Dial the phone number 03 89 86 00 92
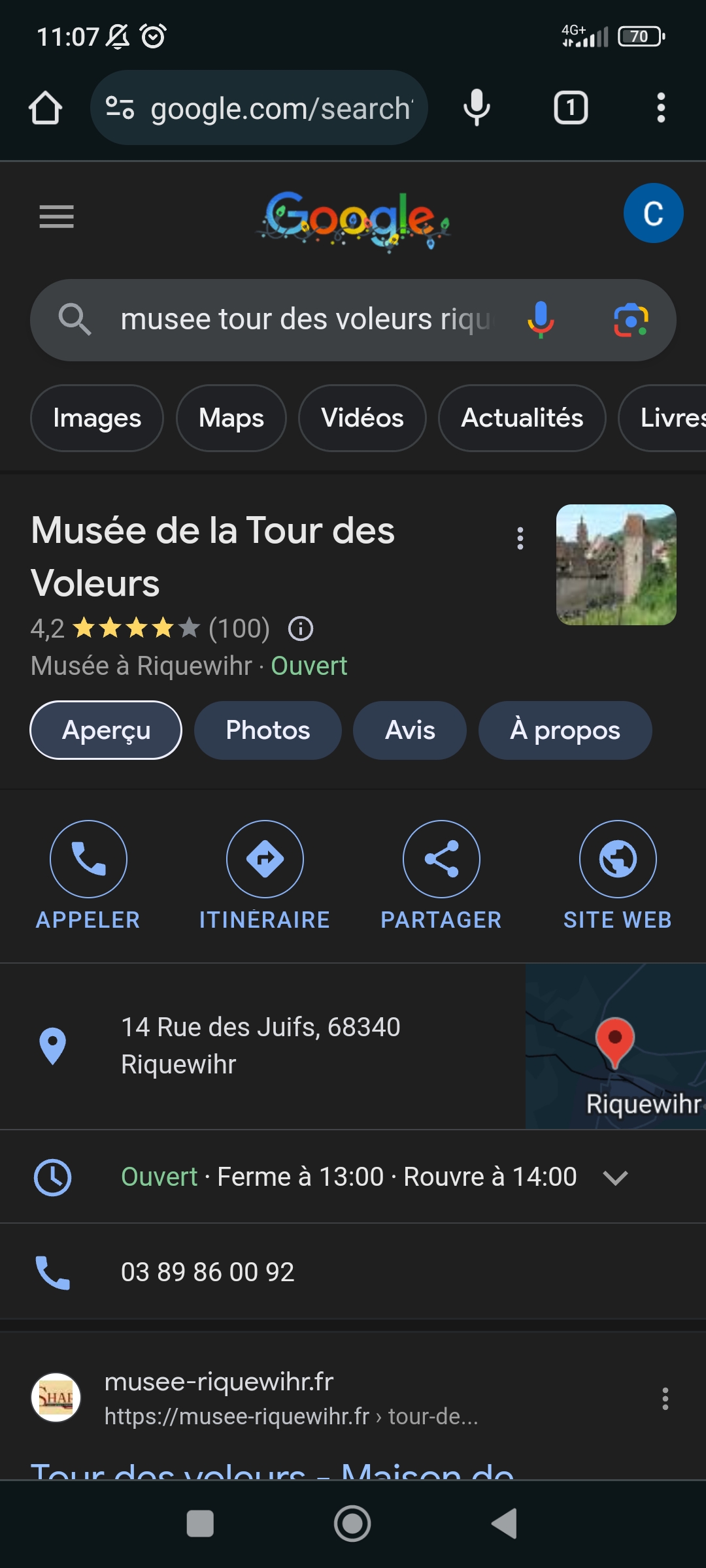Viewport: 706px width, 1568px height. point(207,1272)
